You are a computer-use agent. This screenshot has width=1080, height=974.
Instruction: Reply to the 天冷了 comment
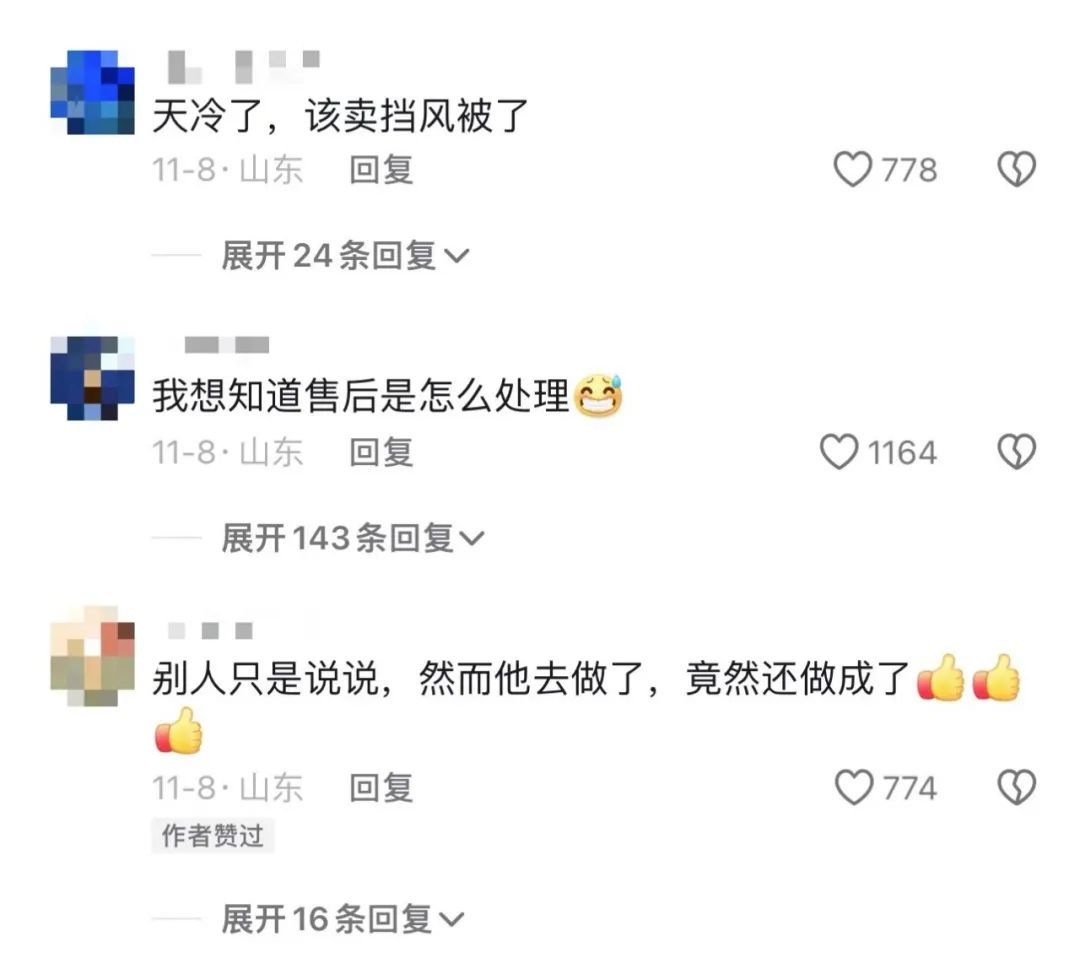(x=380, y=170)
